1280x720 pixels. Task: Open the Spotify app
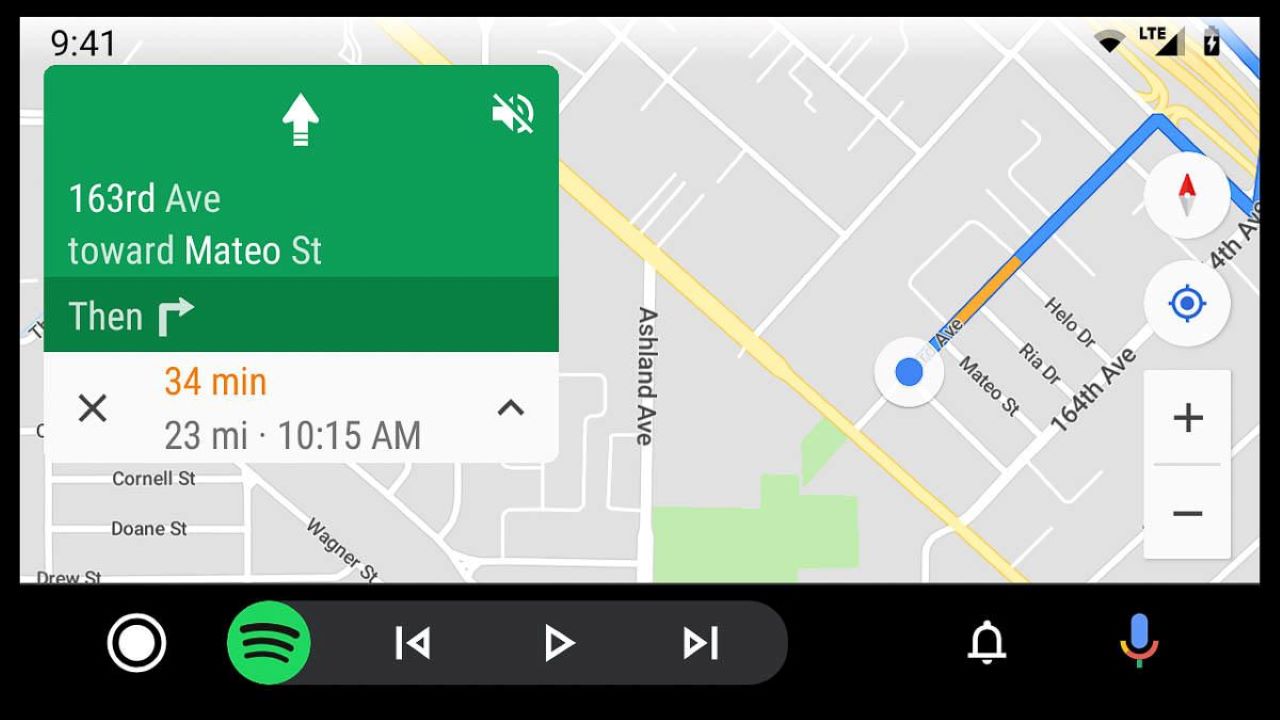[x=268, y=643]
